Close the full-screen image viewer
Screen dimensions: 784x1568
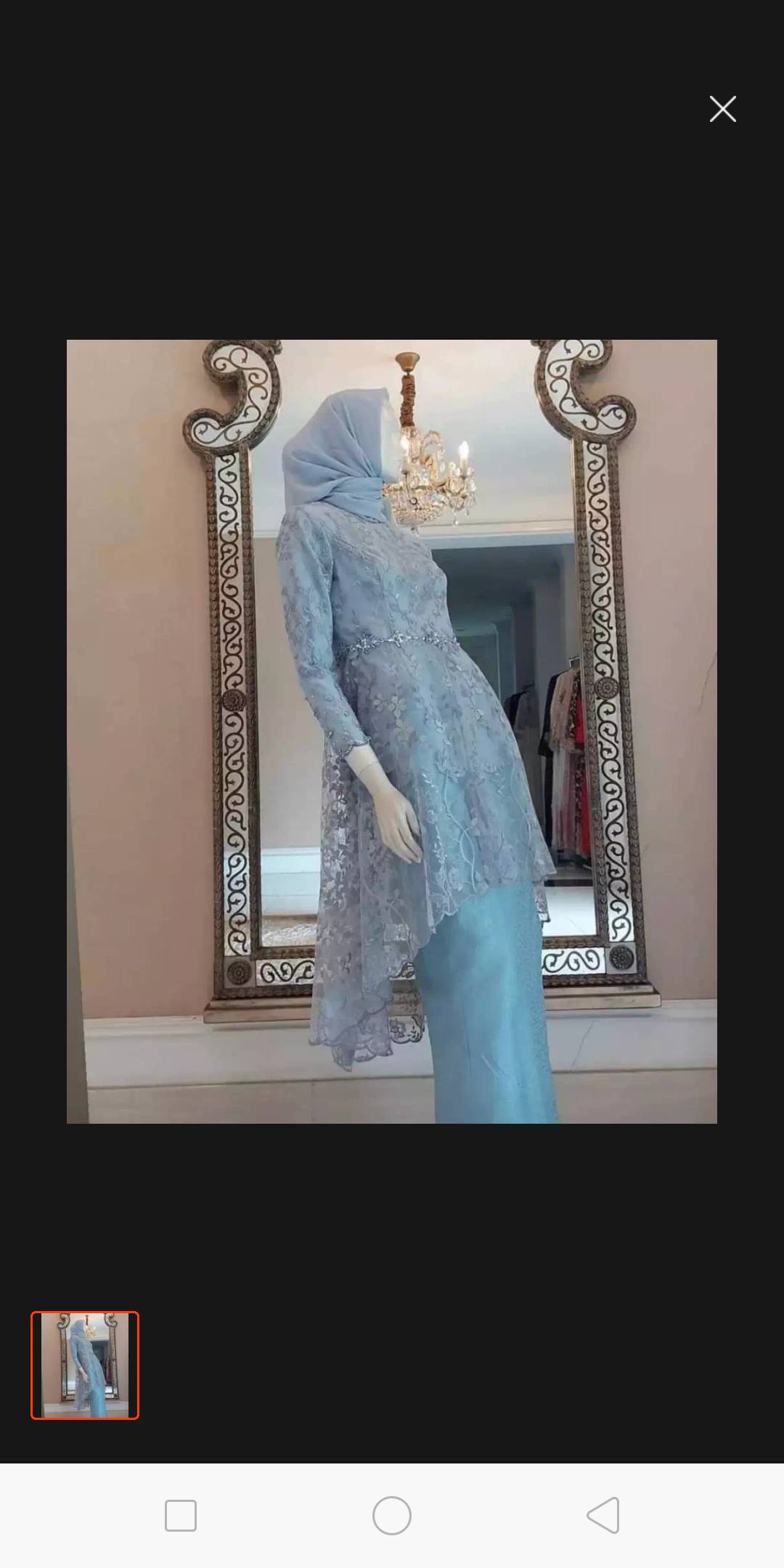click(x=722, y=109)
